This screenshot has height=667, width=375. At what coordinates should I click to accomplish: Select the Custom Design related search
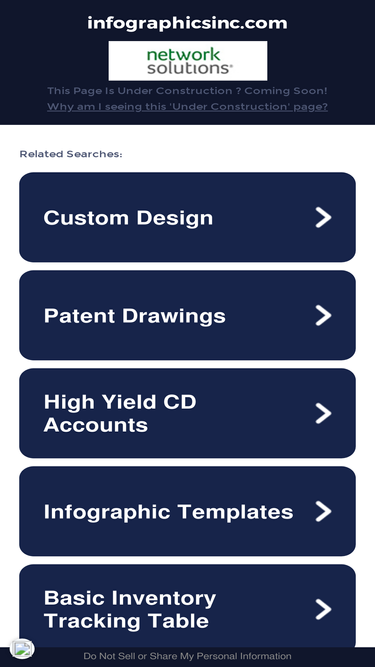[x=187, y=217]
